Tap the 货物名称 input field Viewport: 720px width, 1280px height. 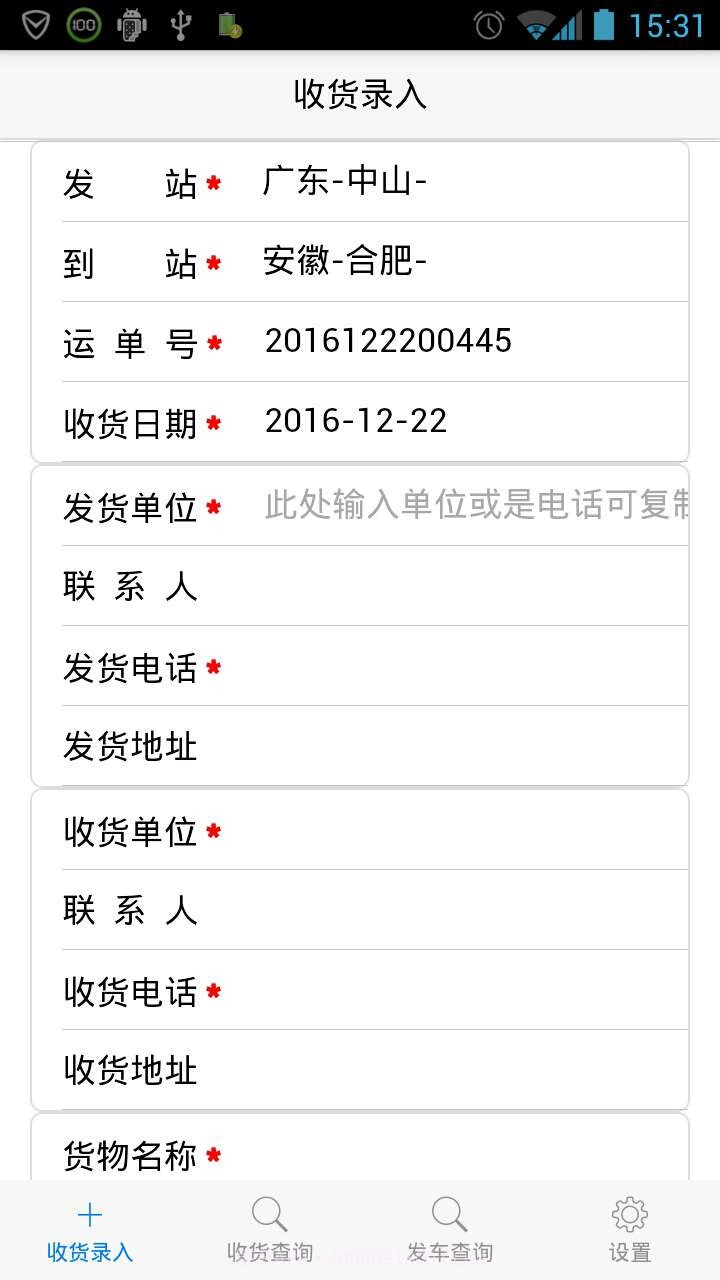click(450, 1156)
